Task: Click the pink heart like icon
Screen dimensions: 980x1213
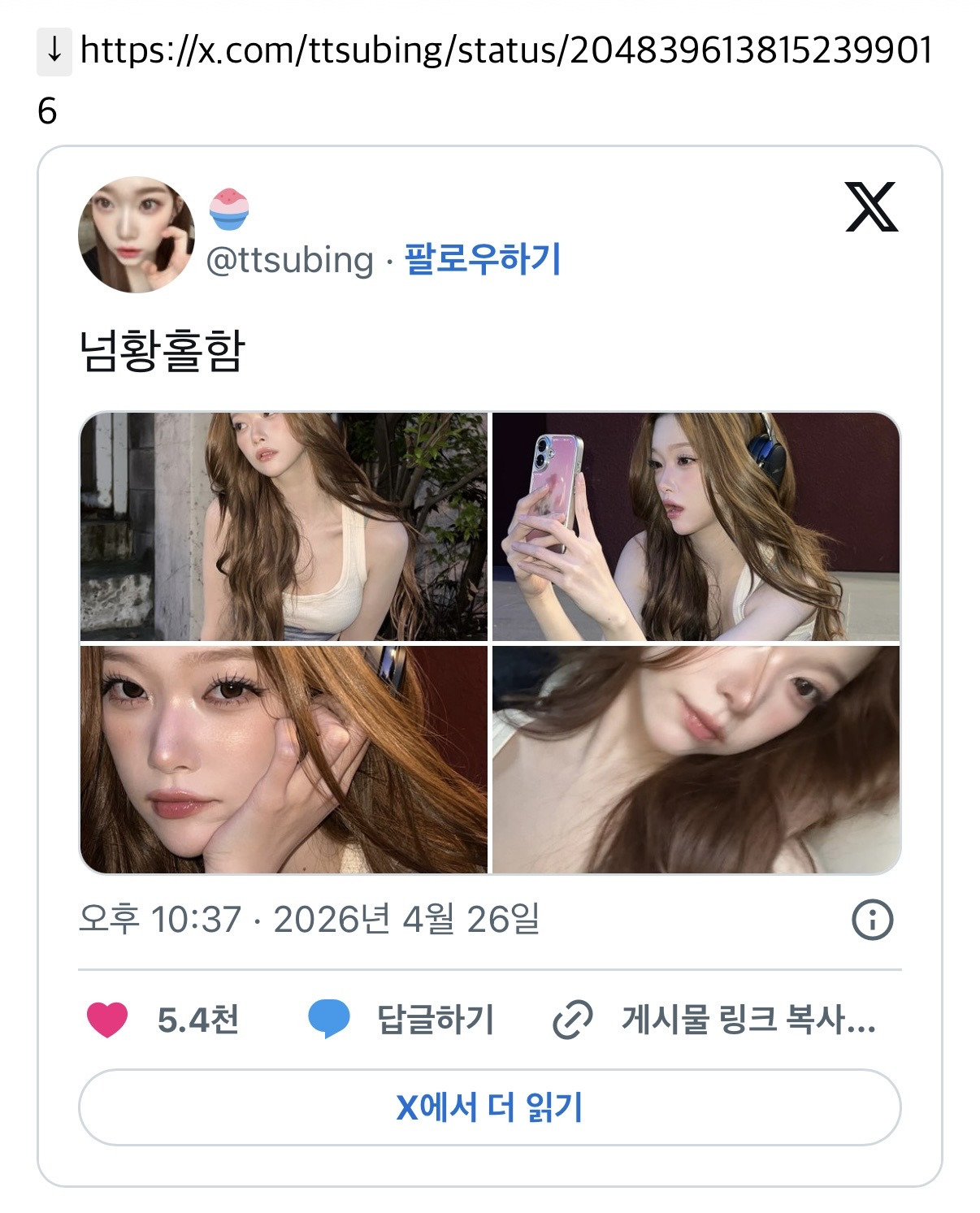Action: [x=106, y=1025]
